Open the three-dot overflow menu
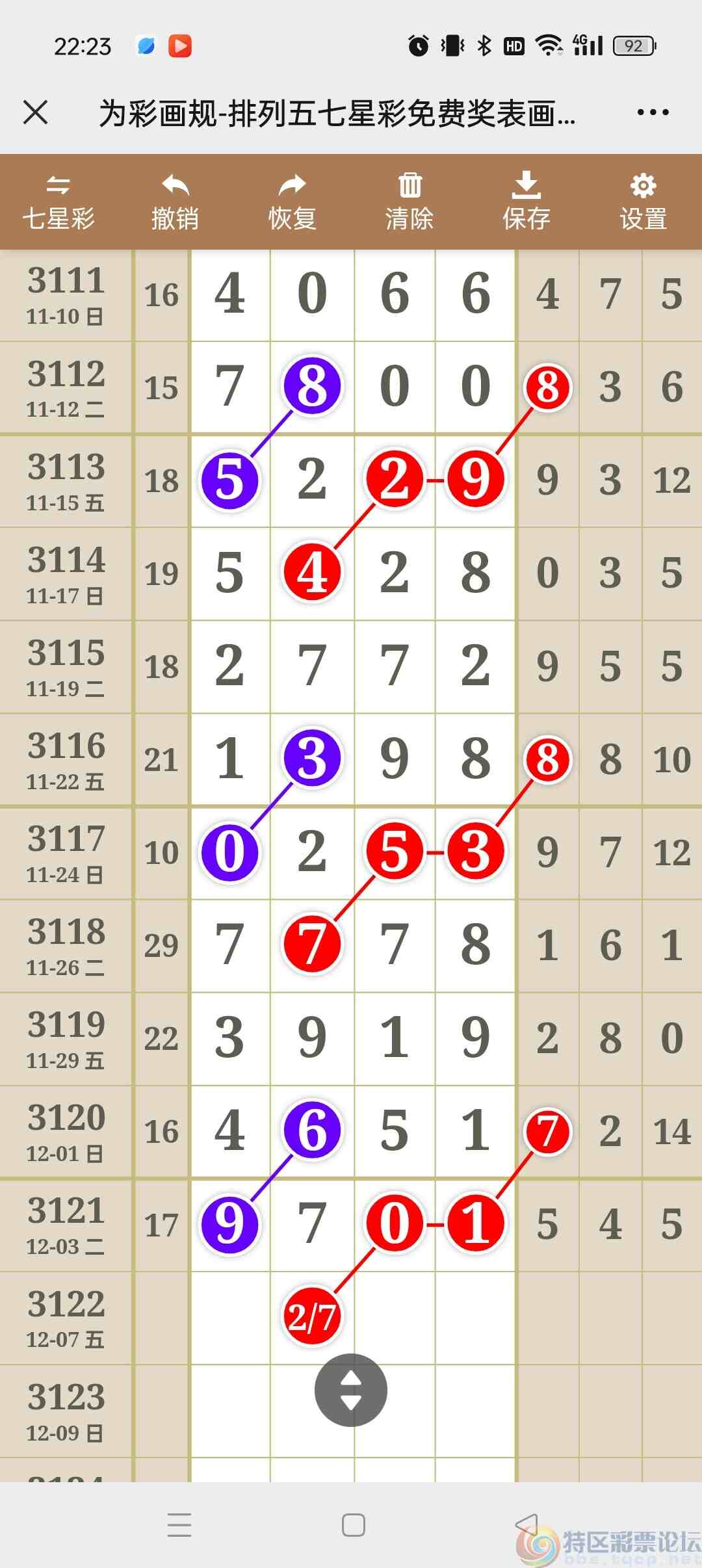The height and width of the screenshot is (1568, 702). pyautogui.click(x=653, y=112)
